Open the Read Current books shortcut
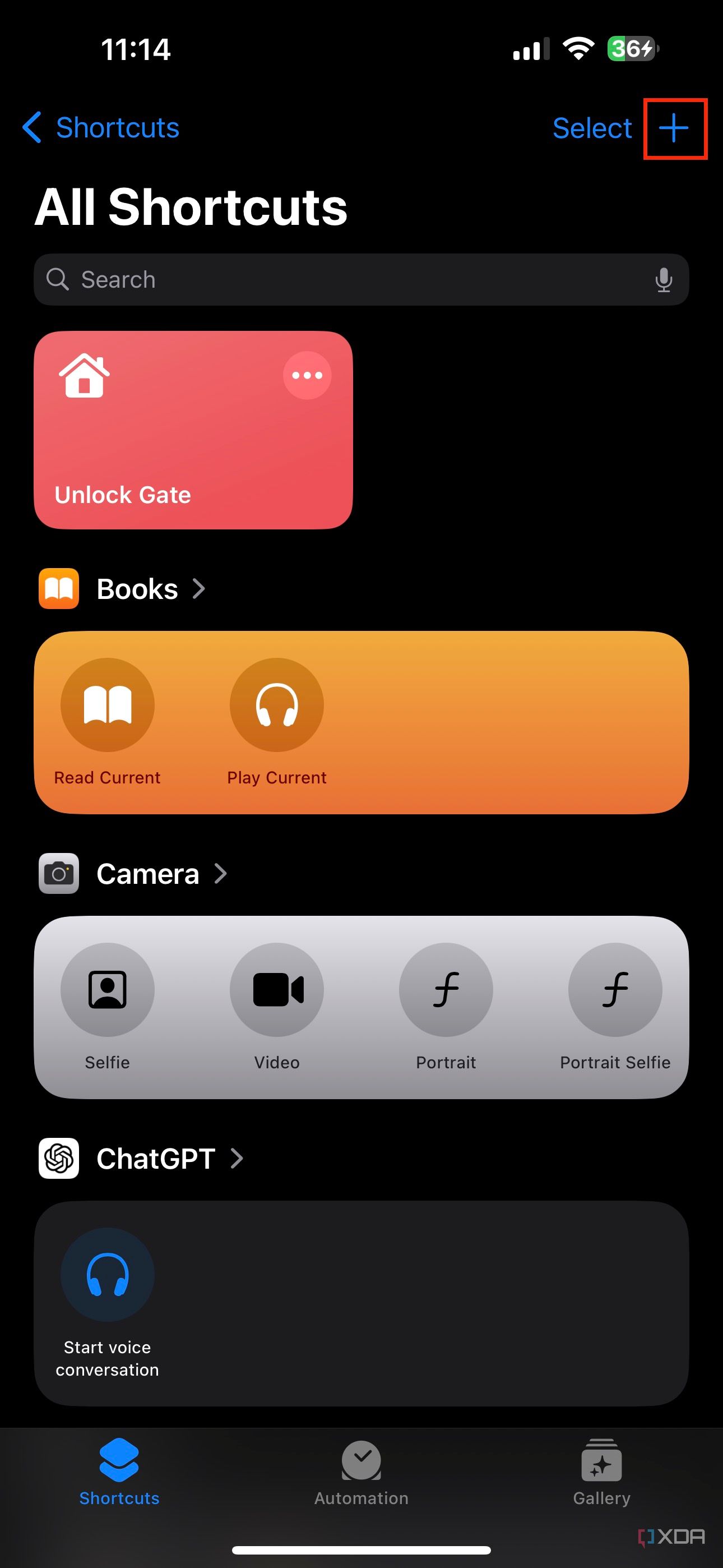This screenshot has height=1568, width=723. coord(106,704)
